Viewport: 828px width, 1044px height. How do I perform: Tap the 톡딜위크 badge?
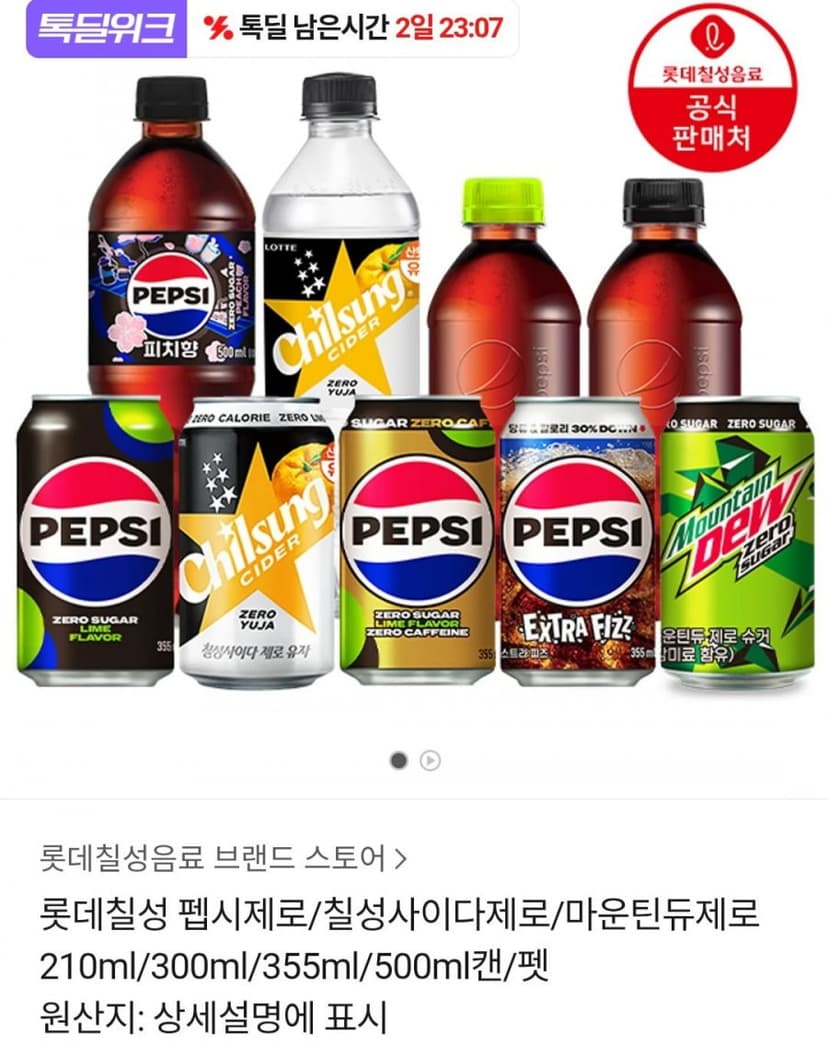[106, 29]
